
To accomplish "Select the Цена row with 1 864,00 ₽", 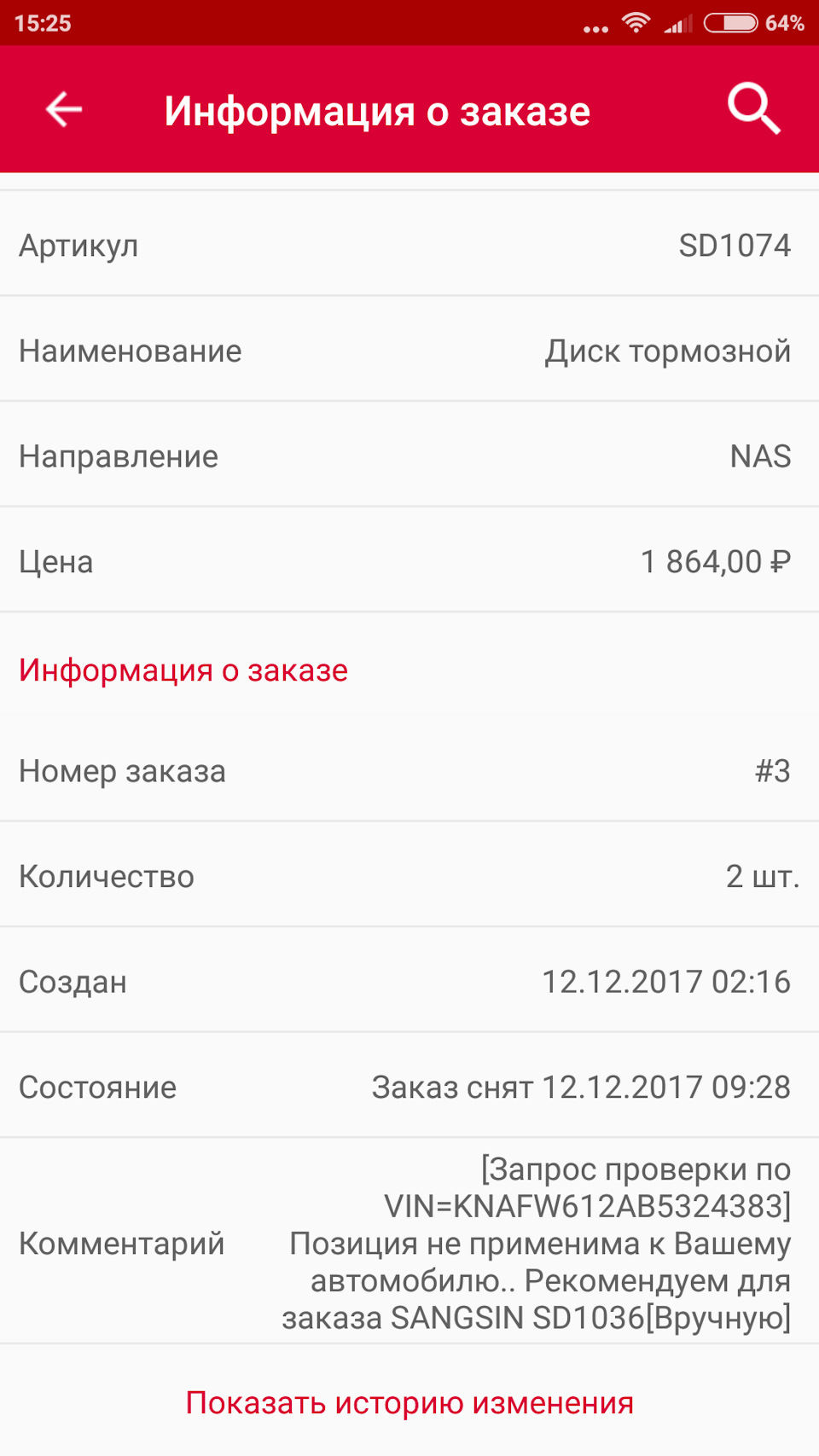I will (x=409, y=561).
